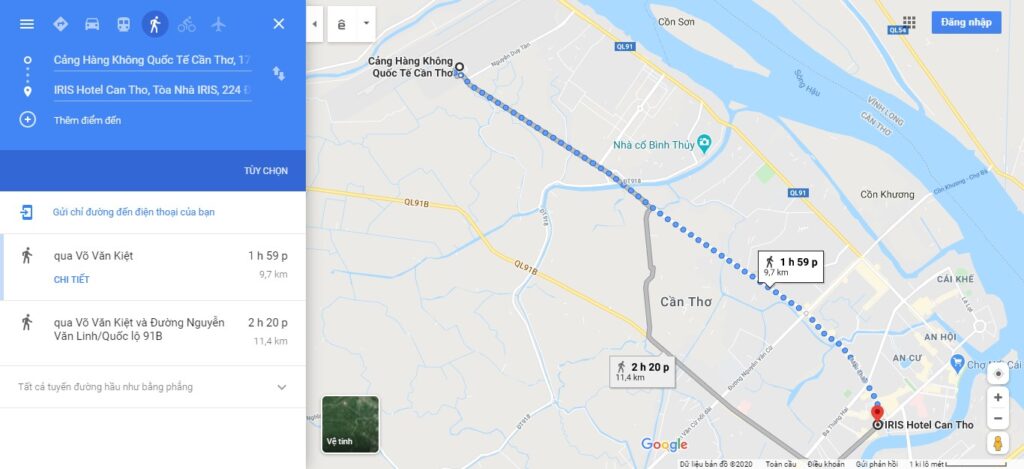Close the directions panel
The width and height of the screenshot is (1024, 469).
pos(279,23)
